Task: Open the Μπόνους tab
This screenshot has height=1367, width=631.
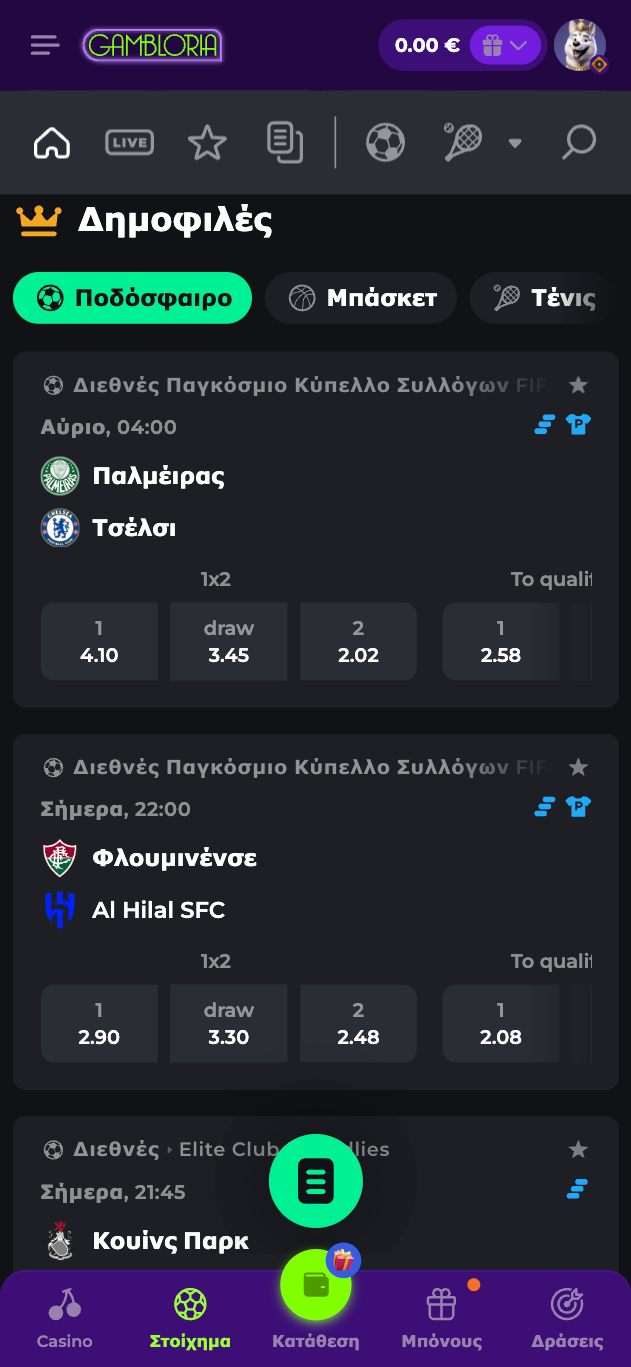Action: 441,1319
